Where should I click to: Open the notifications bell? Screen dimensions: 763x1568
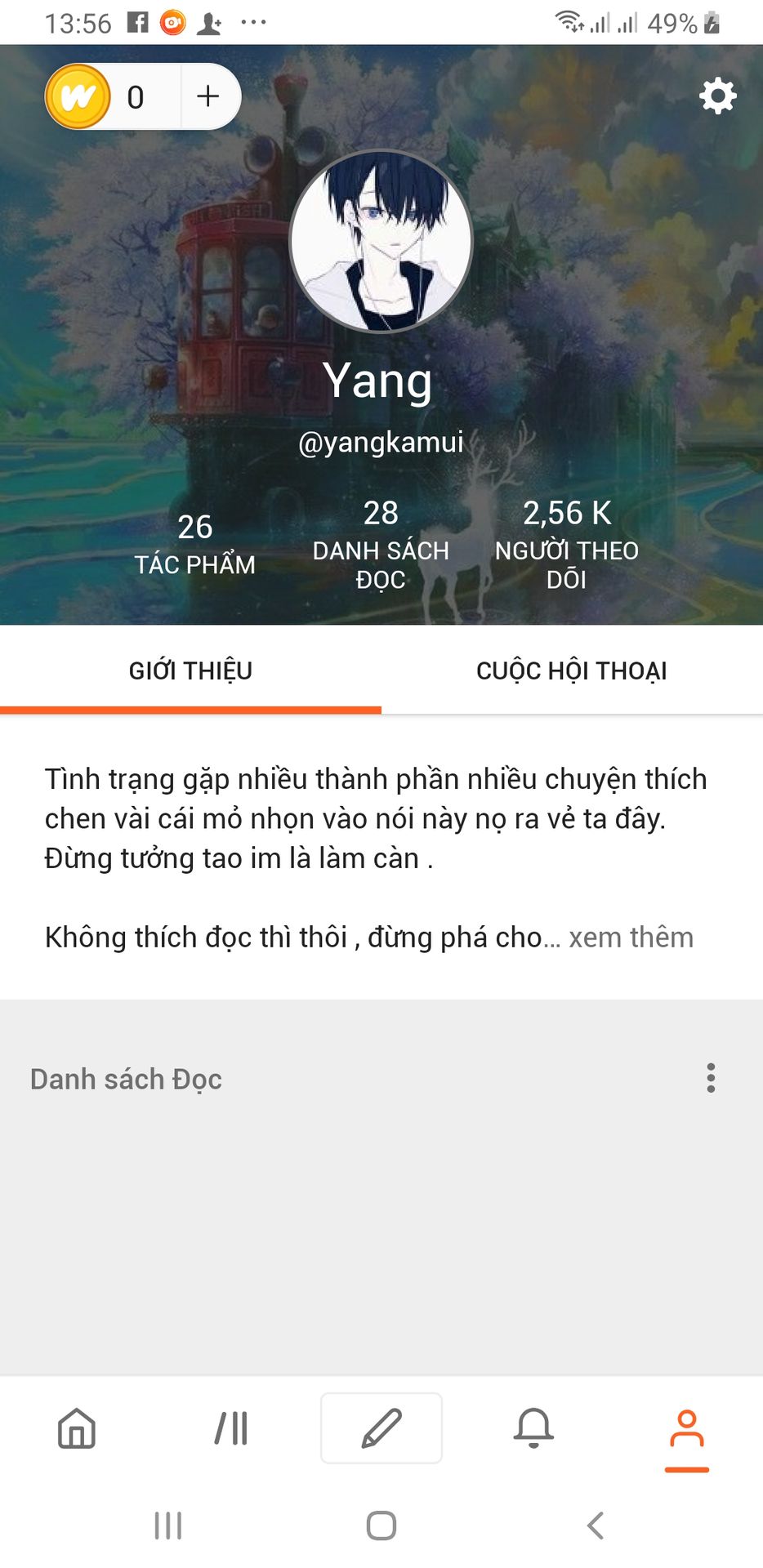(533, 1429)
